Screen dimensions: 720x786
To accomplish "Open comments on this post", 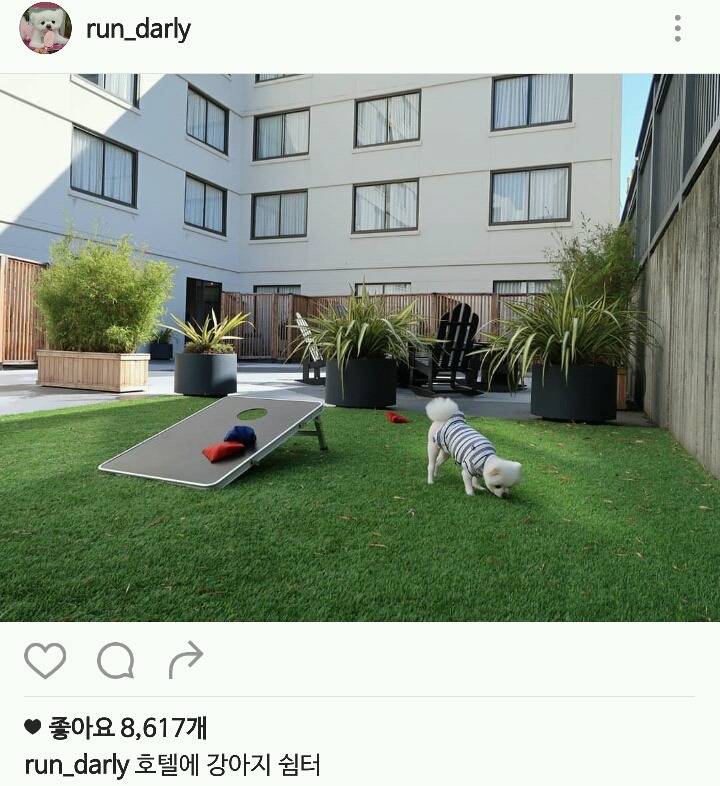I will pyautogui.click(x=116, y=661).
